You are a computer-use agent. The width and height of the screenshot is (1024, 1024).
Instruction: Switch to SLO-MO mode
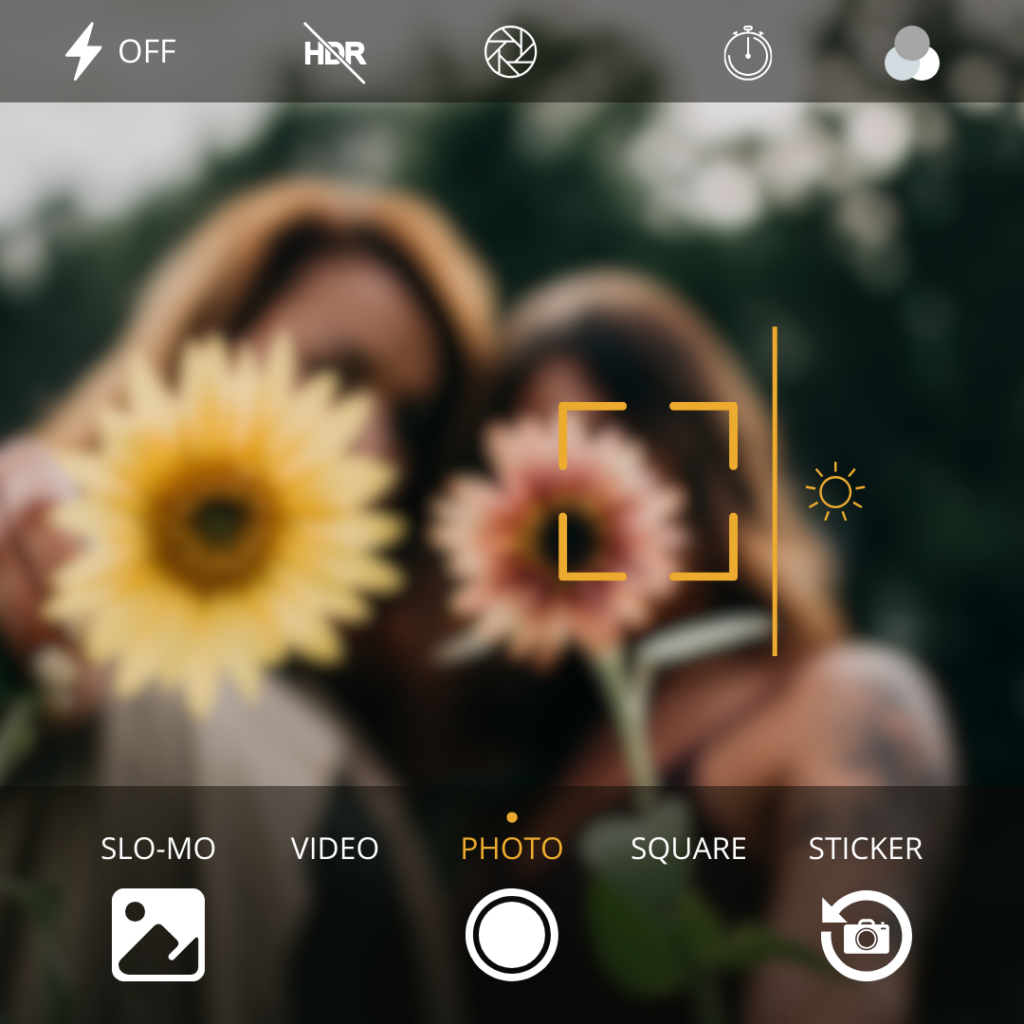tap(158, 849)
